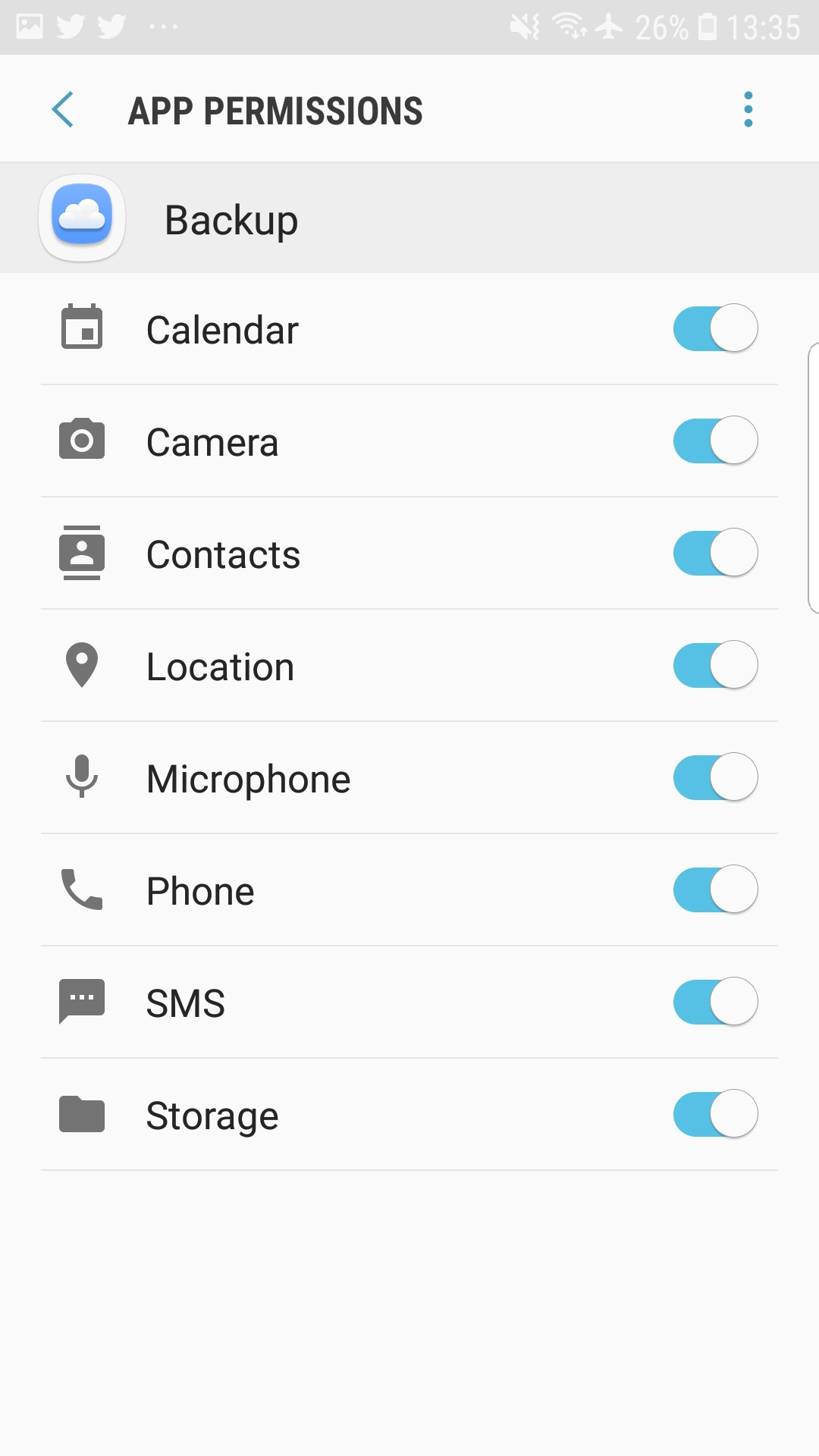Open the three-dot overflow menu
This screenshot has height=1456, width=819.
pyautogui.click(x=748, y=110)
